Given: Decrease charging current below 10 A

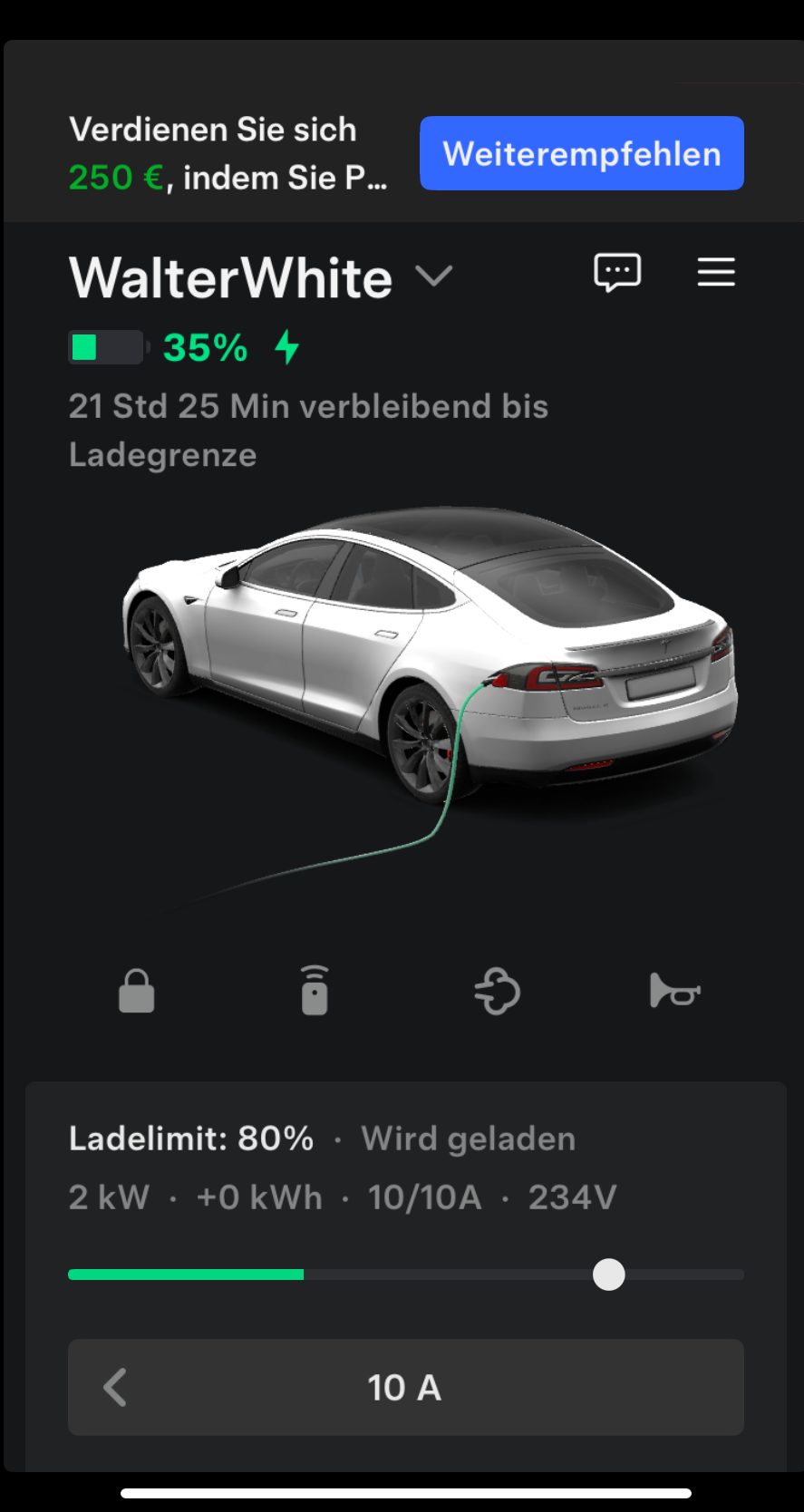Looking at the screenshot, I should point(115,1388).
